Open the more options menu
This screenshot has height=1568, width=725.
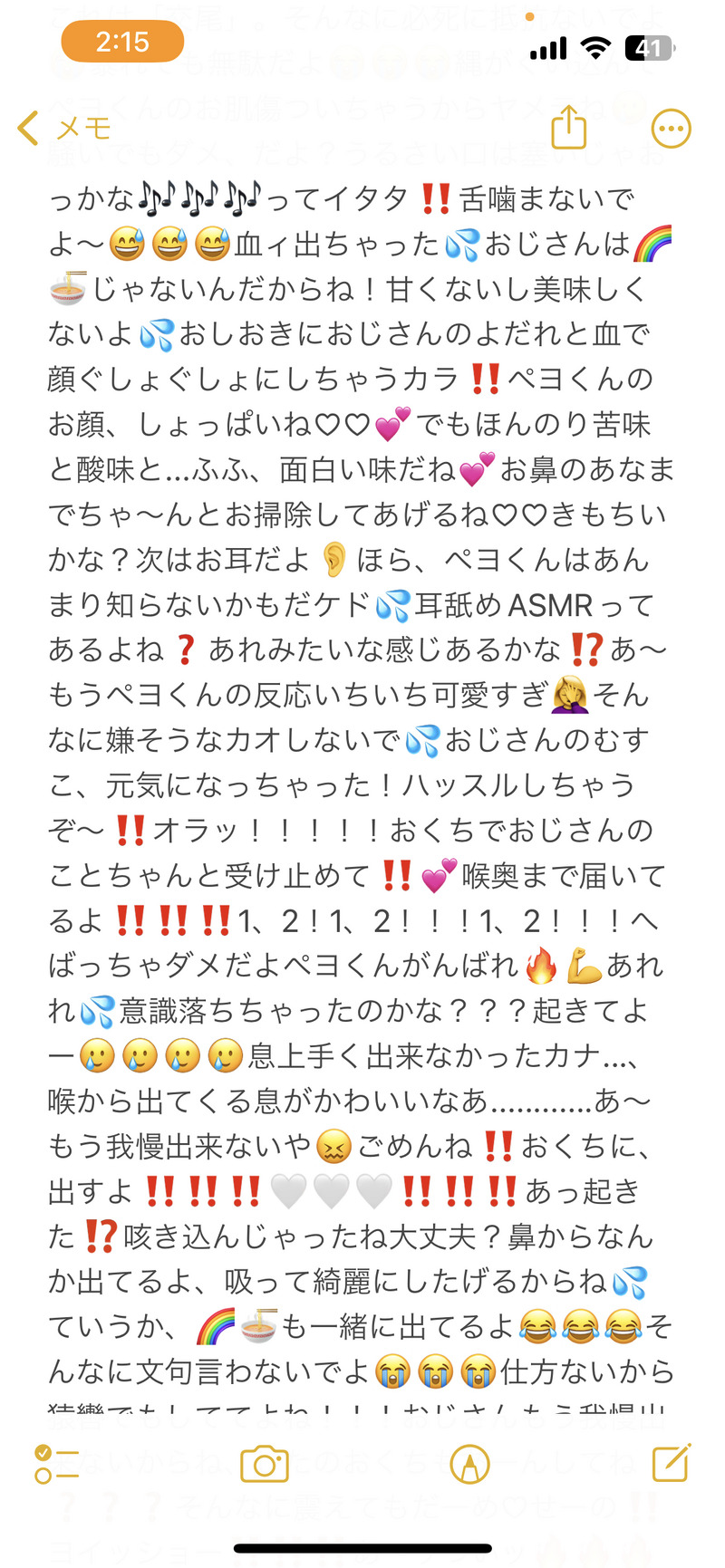(x=671, y=129)
